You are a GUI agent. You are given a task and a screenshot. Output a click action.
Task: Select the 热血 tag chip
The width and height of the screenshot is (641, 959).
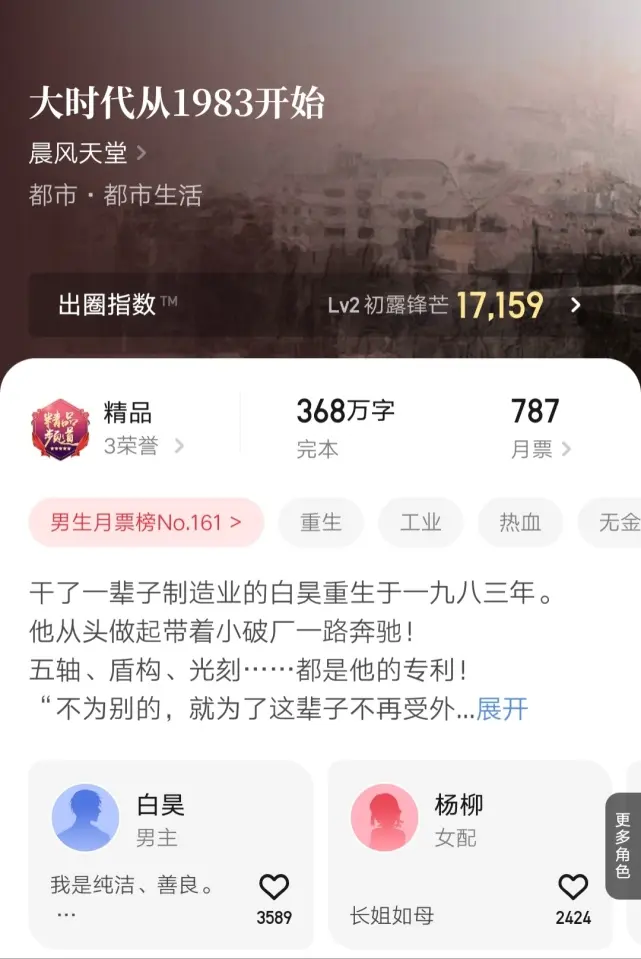pyautogui.click(x=520, y=522)
